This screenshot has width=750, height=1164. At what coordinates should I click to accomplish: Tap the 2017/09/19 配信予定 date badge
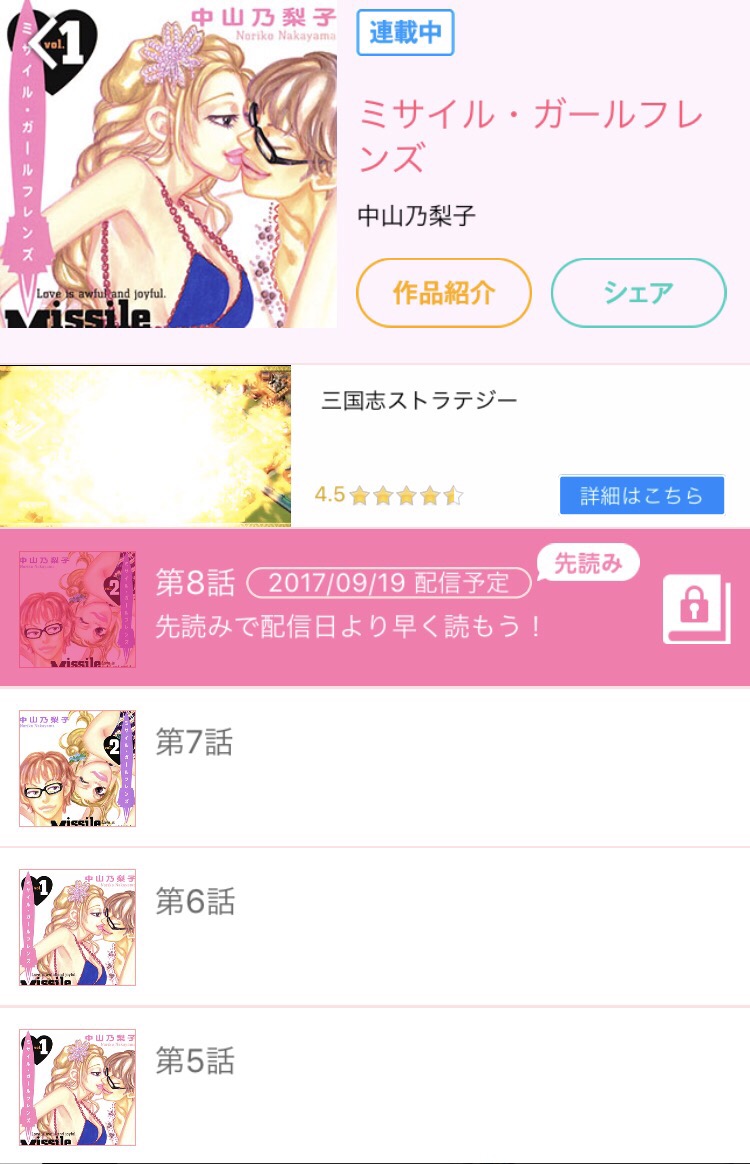pyautogui.click(x=391, y=583)
